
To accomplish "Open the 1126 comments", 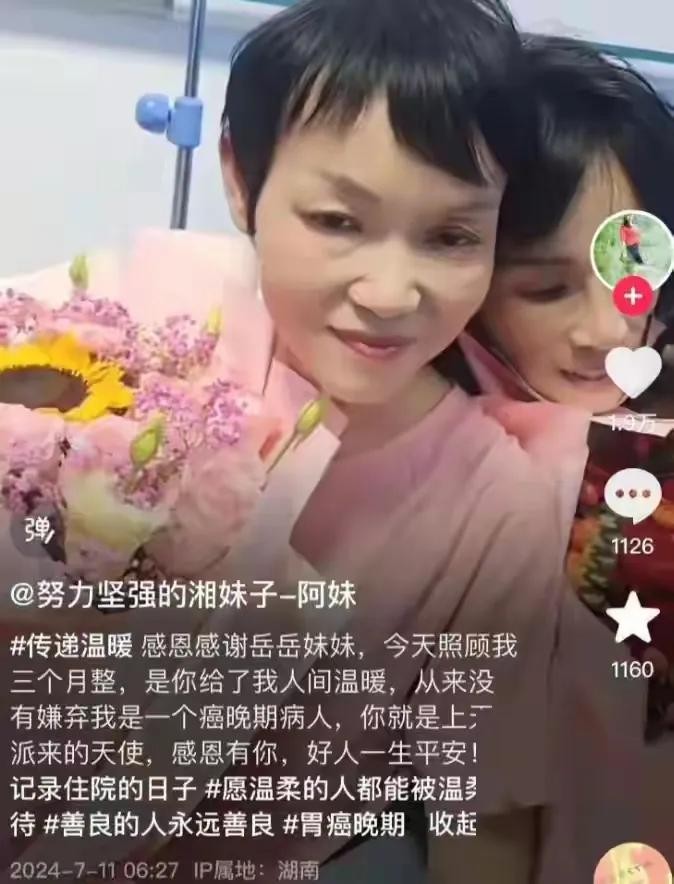I will pos(633,496).
